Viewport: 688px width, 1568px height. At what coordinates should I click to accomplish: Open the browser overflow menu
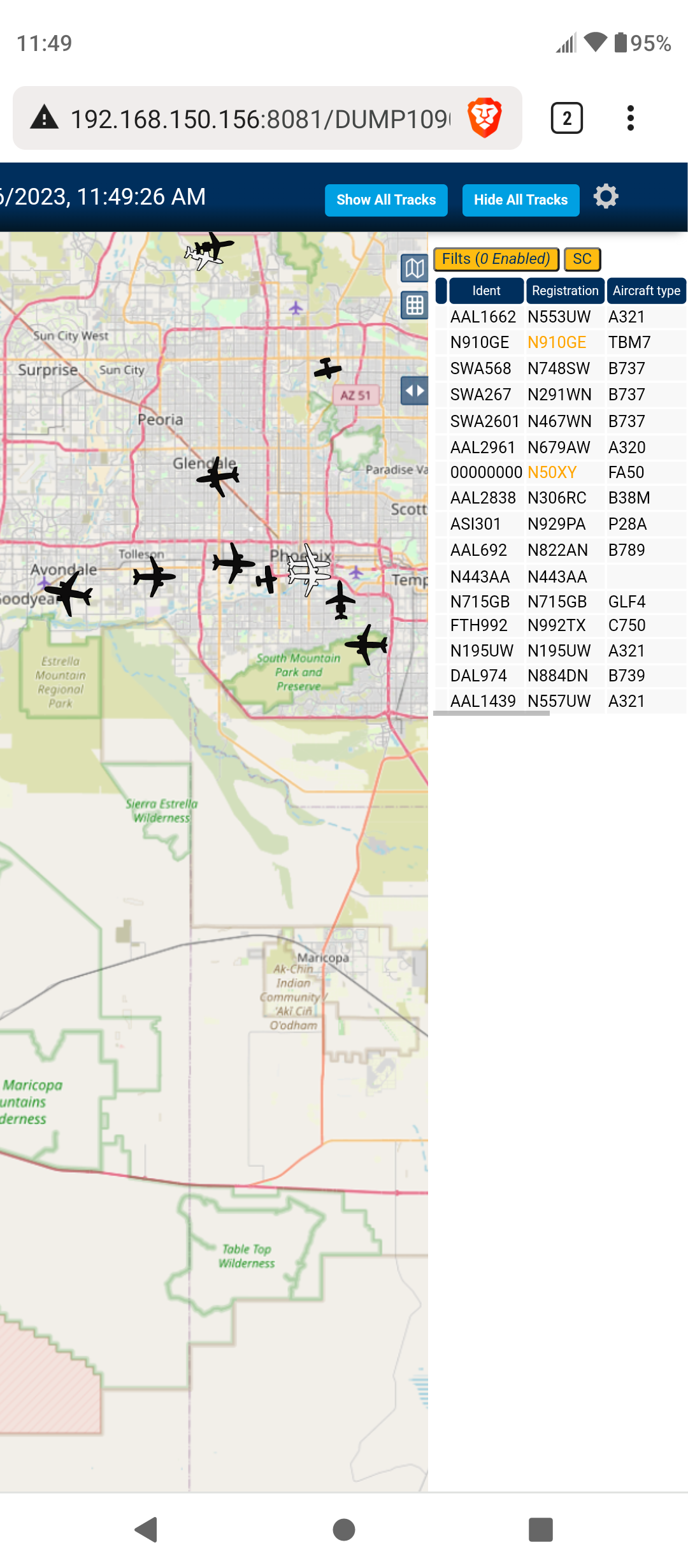point(630,118)
